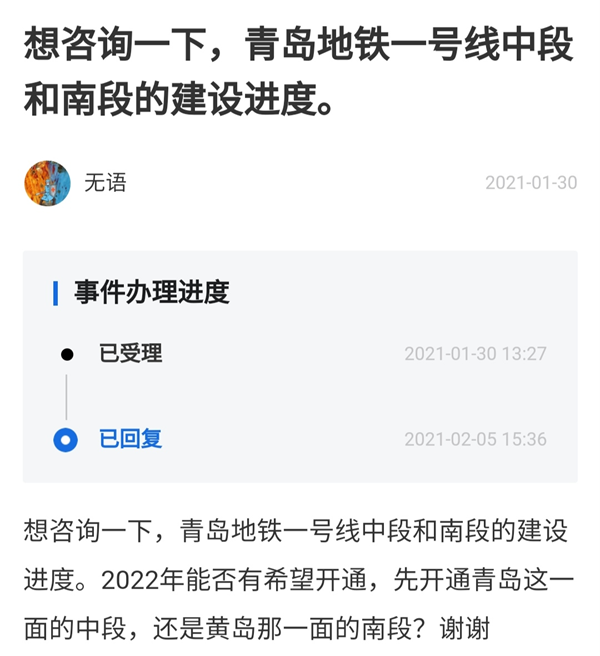The height and width of the screenshot is (656, 600).
Task: Open the profile avatar of 无语
Action: click(47, 183)
